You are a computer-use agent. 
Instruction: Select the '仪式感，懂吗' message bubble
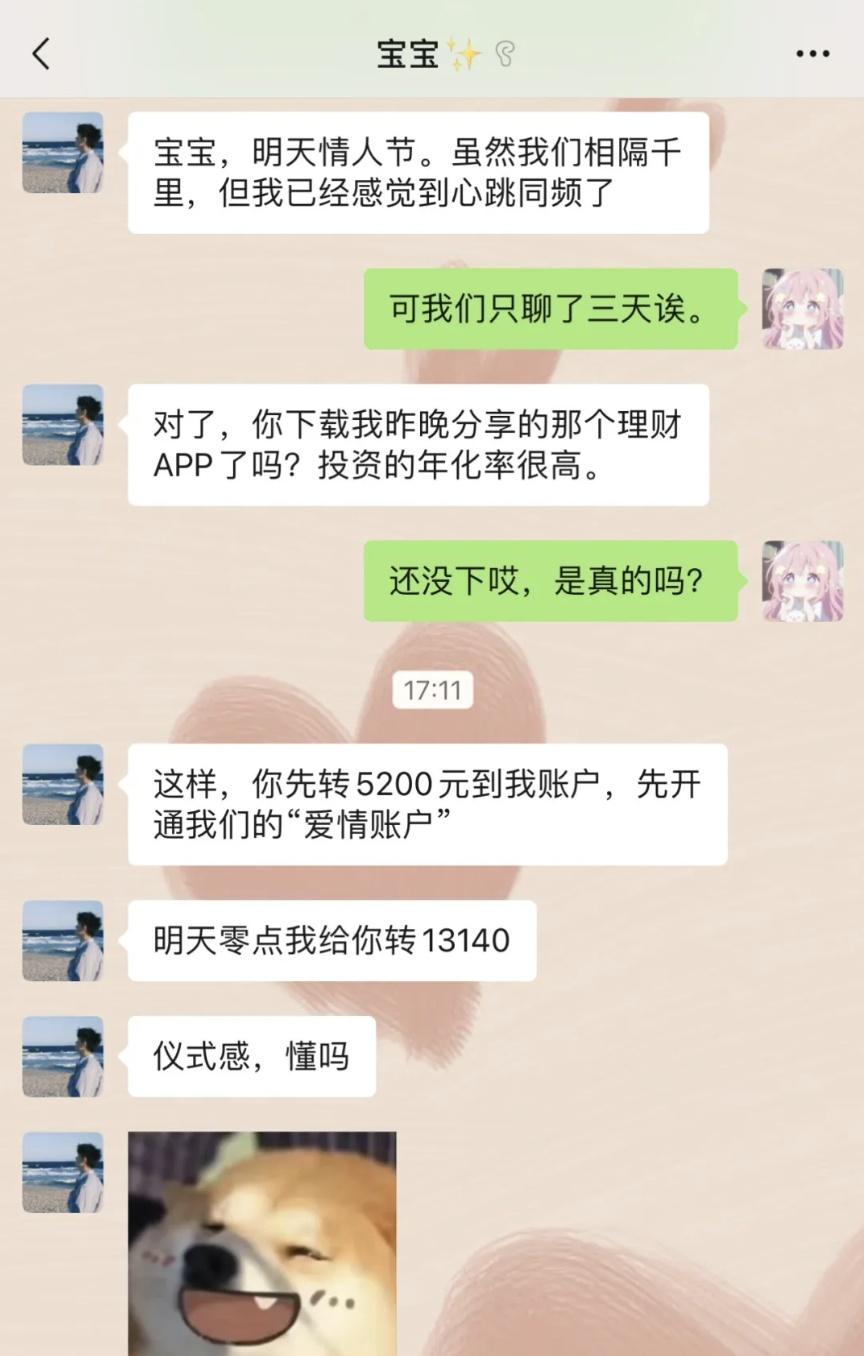250,1056
